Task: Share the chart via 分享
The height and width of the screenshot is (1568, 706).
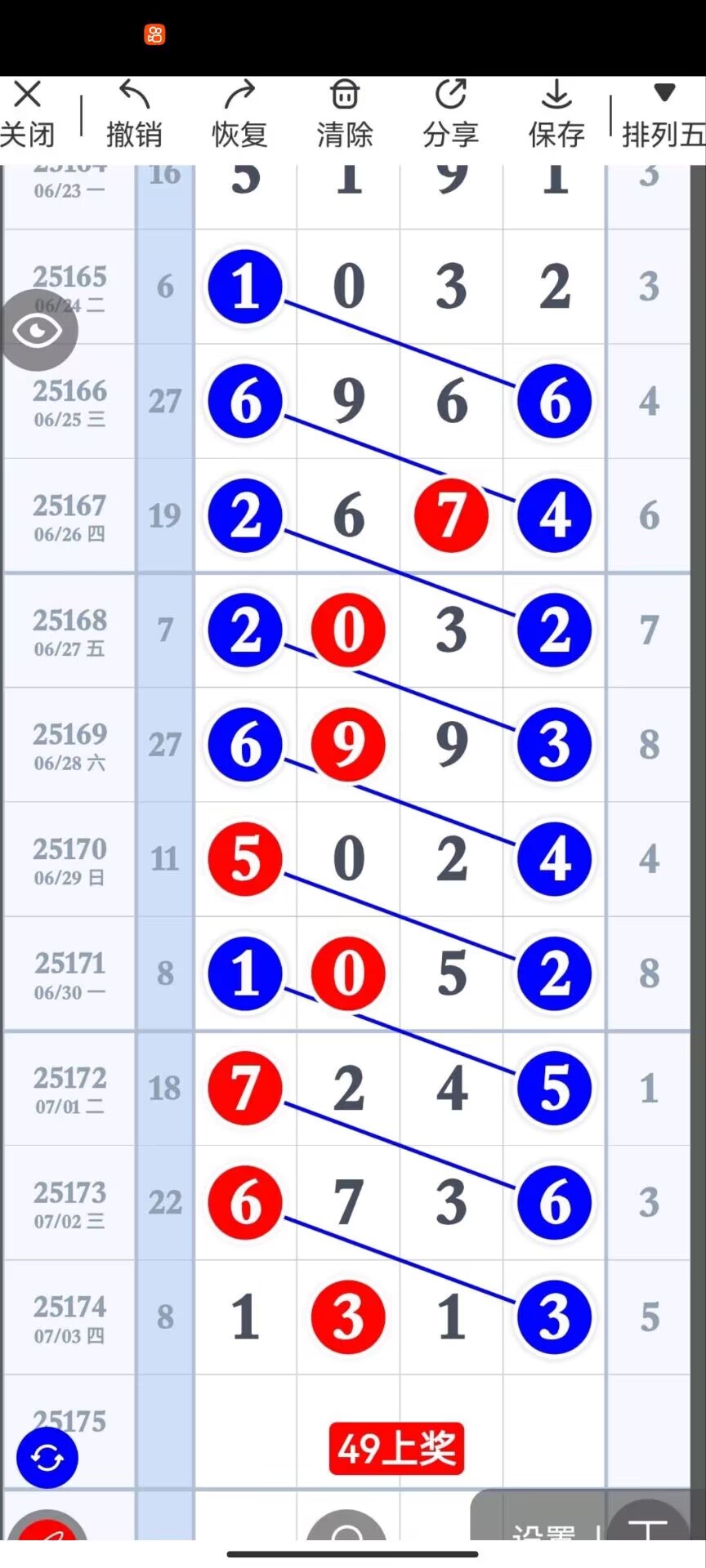Action: point(450,114)
